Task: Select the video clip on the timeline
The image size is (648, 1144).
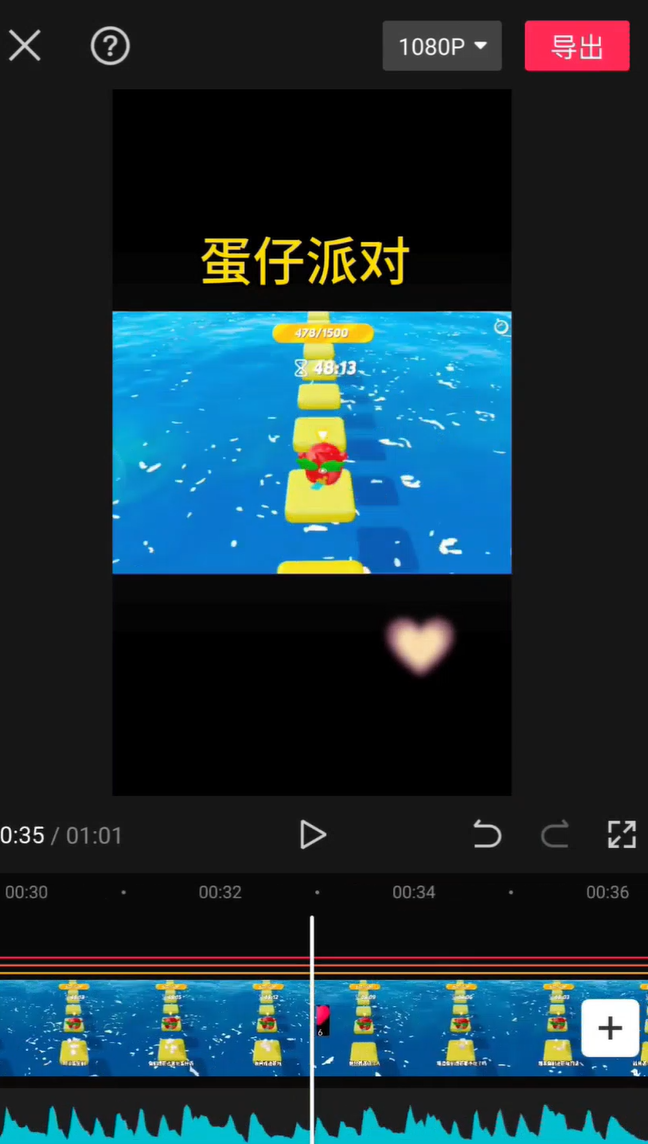Action: [155, 1028]
